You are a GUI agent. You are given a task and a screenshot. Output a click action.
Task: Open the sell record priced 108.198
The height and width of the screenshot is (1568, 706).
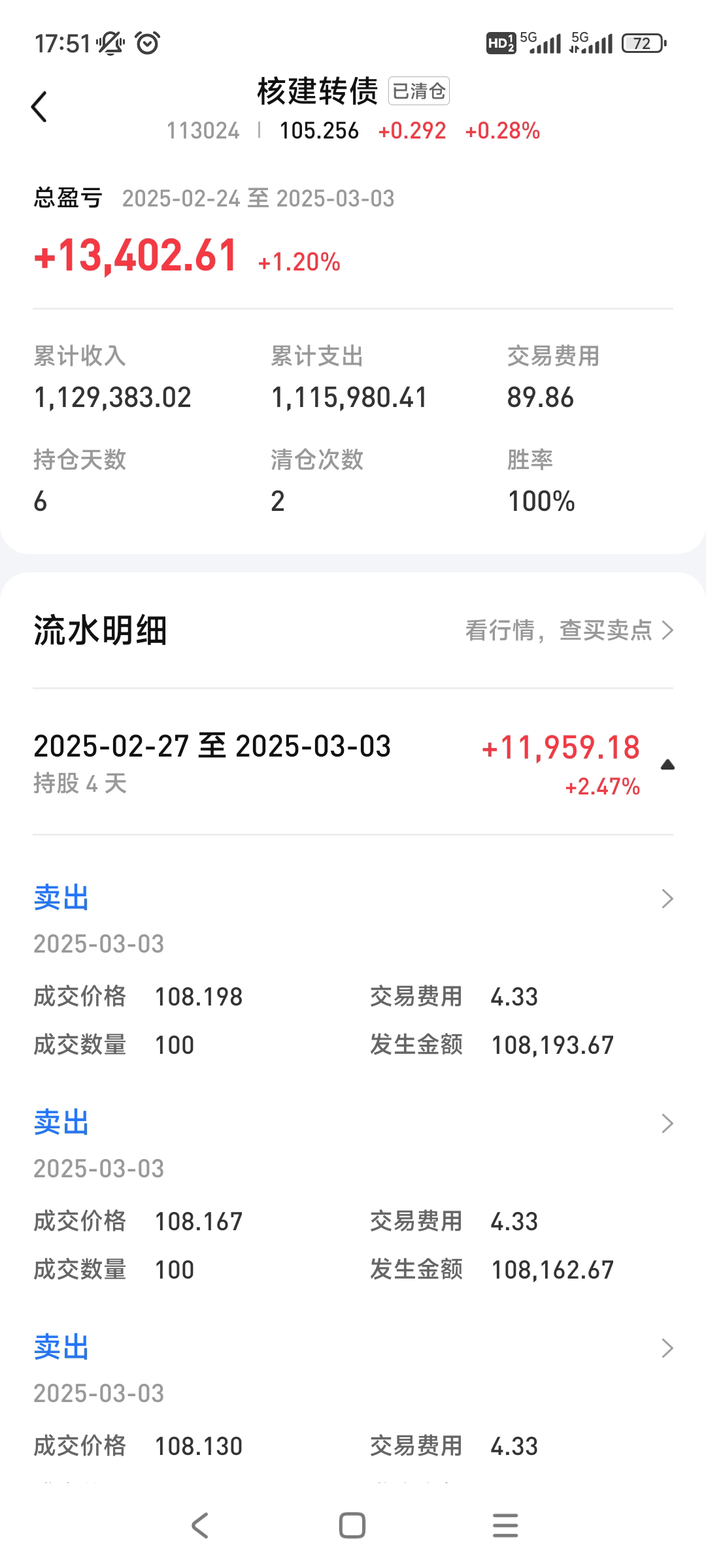click(x=667, y=899)
